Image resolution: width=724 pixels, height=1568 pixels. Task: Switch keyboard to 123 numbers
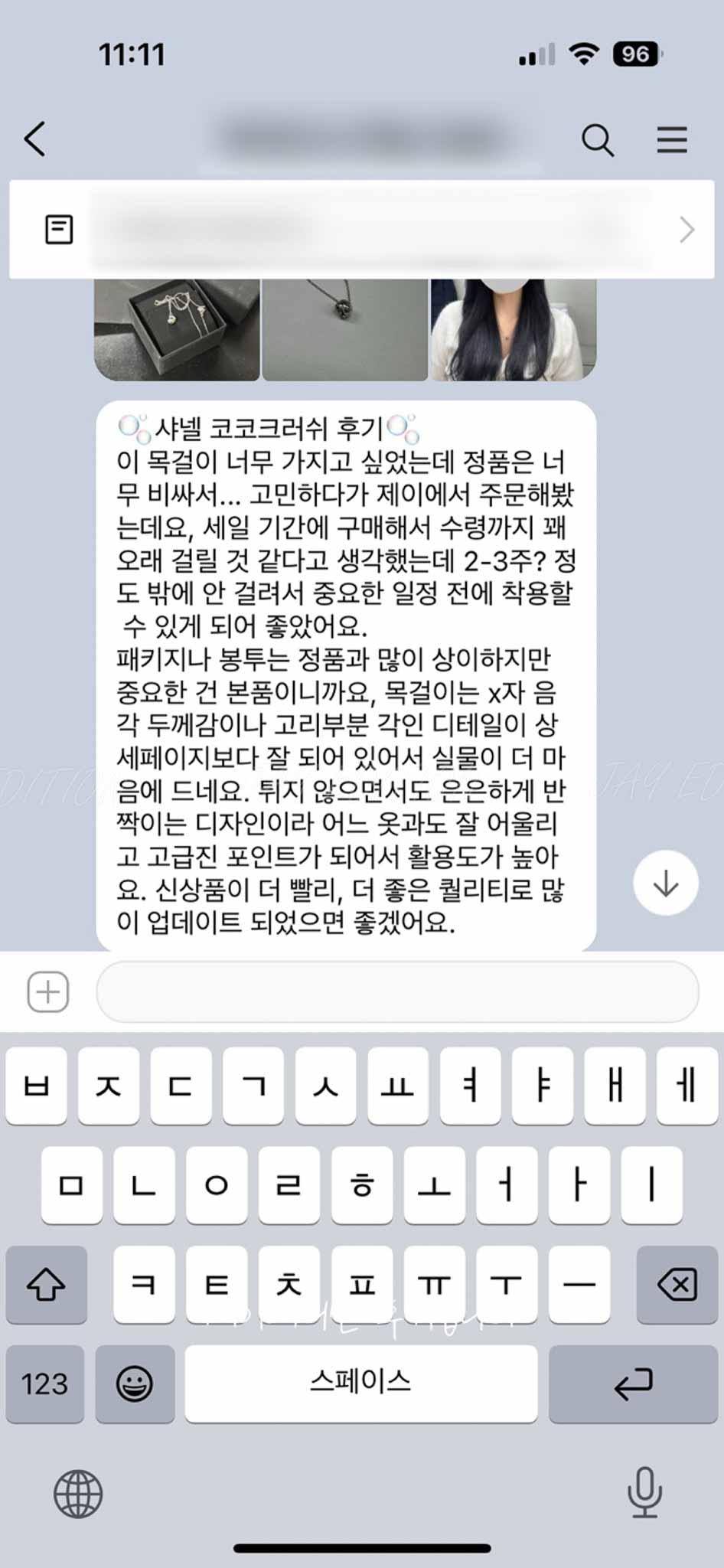click(45, 1383)
